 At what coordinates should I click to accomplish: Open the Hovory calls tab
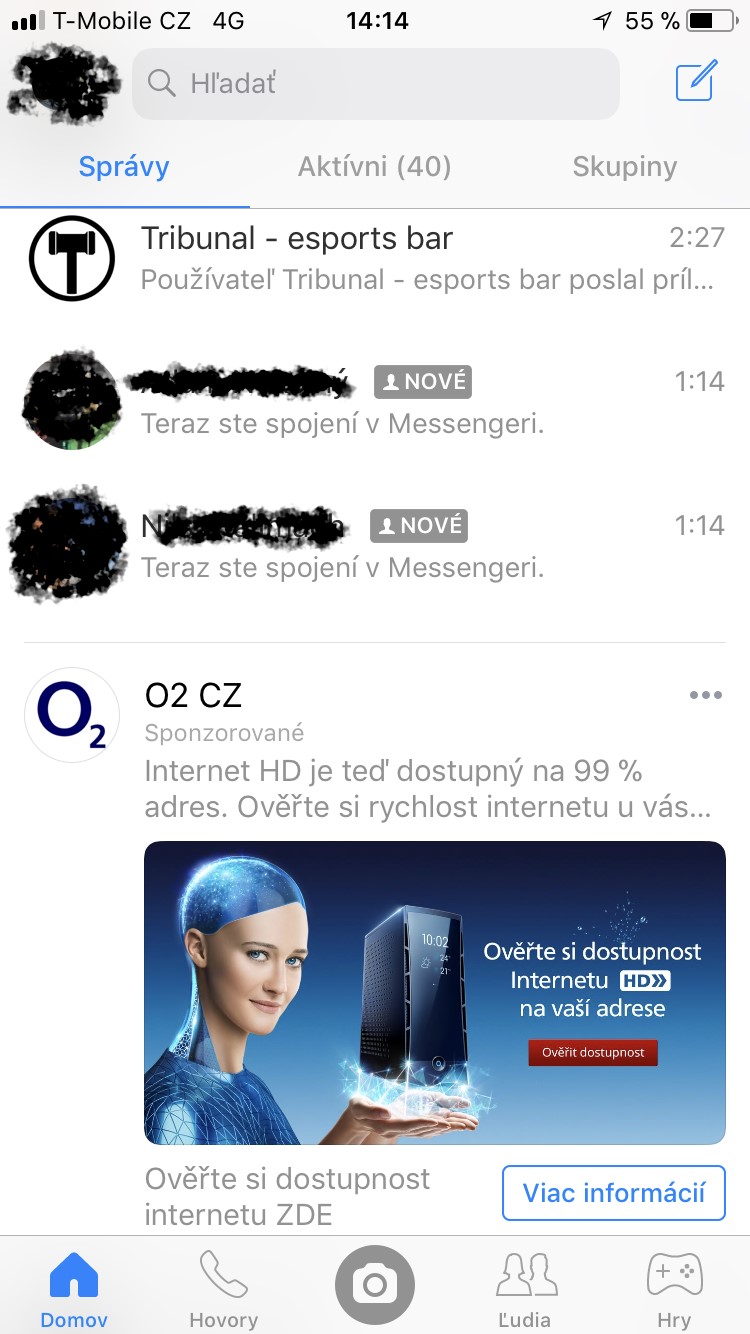(x=223, y=1288)
